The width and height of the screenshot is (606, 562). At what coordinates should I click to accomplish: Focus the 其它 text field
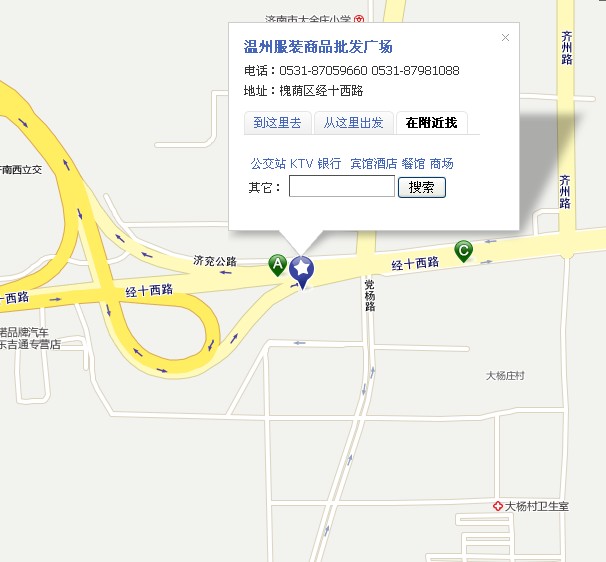341,187
